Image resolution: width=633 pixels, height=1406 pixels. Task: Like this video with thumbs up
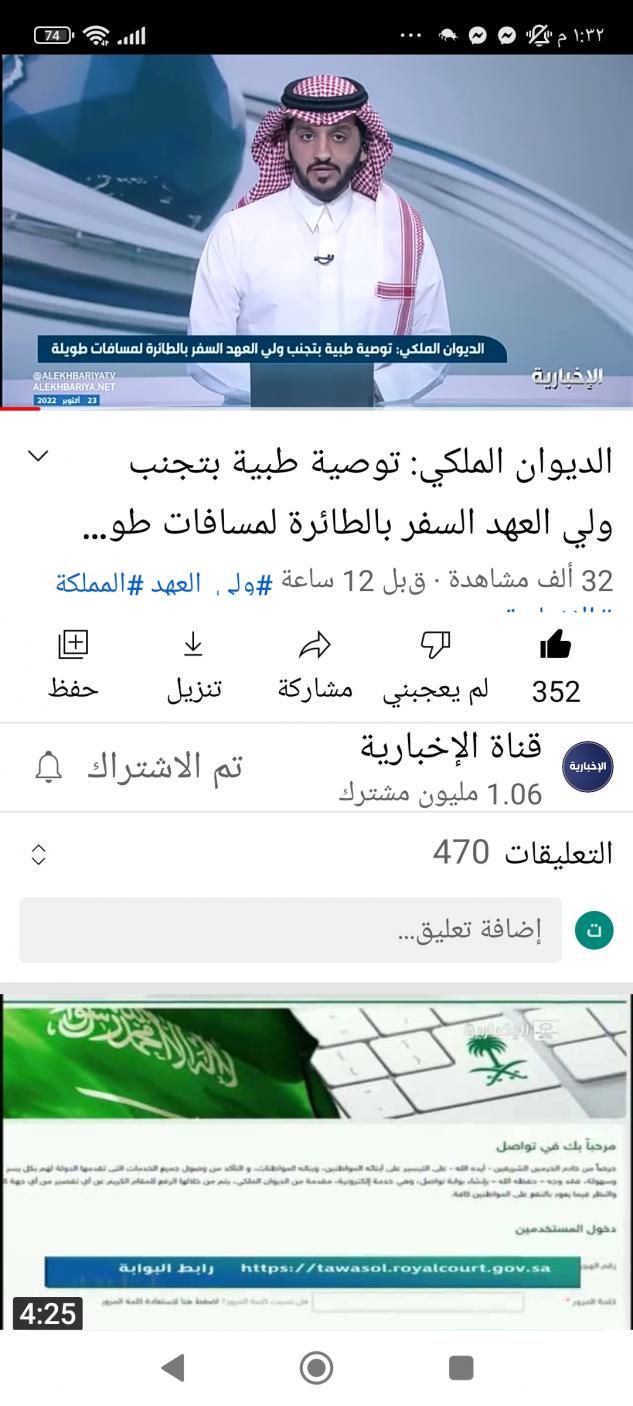tap(555, 647)
